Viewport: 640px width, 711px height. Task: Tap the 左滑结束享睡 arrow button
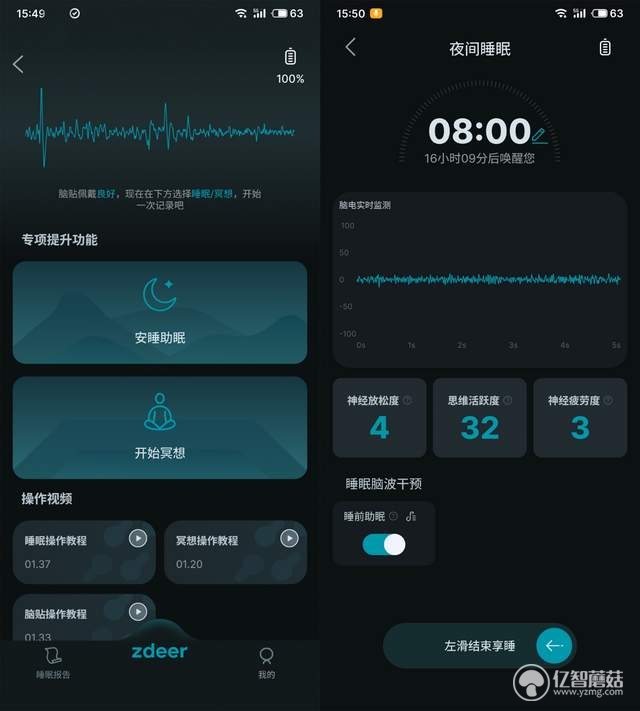click(x=554, y=646)
